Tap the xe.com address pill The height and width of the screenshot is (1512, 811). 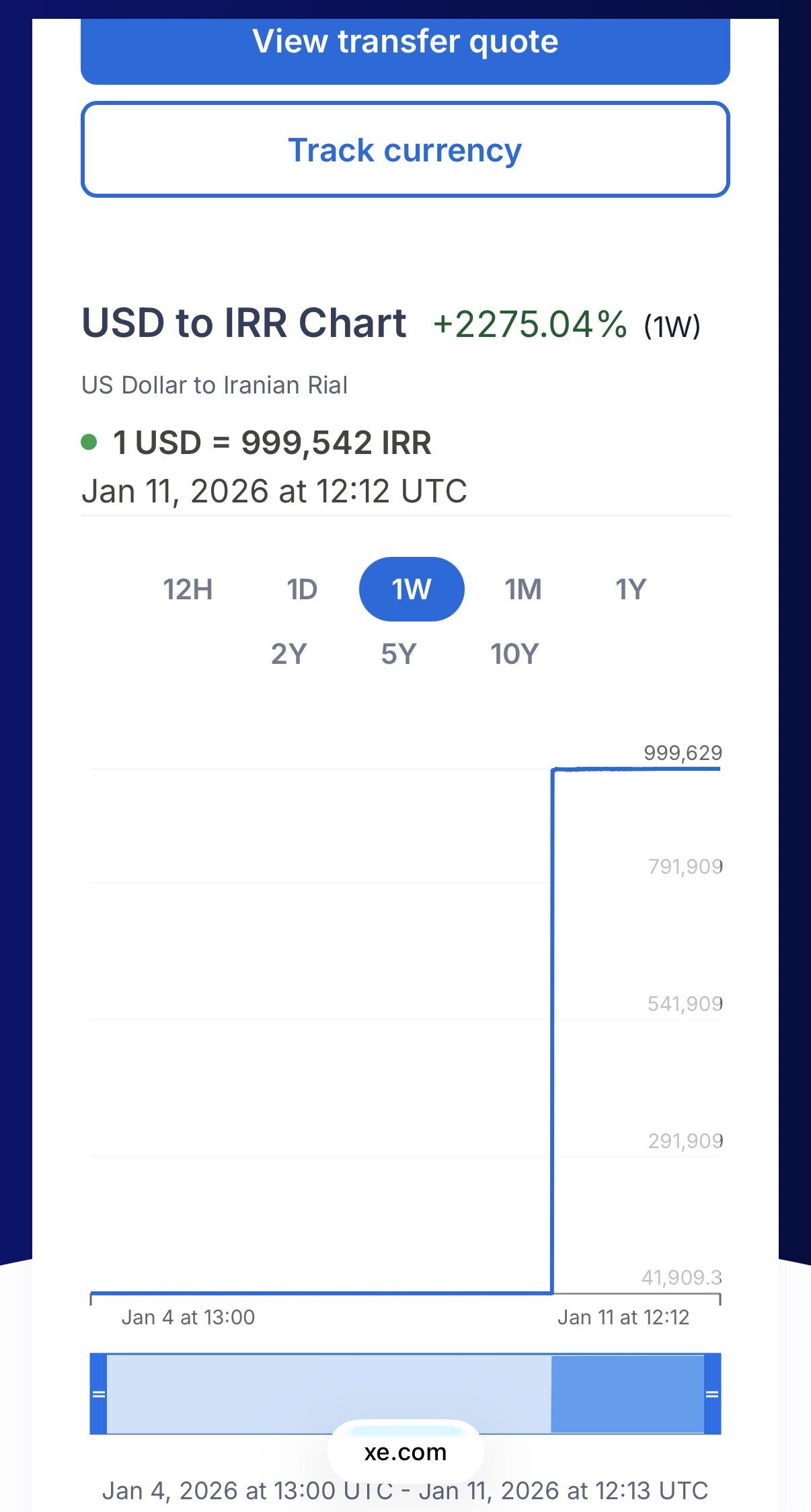pyautogui.click(x=405, y=1451)
